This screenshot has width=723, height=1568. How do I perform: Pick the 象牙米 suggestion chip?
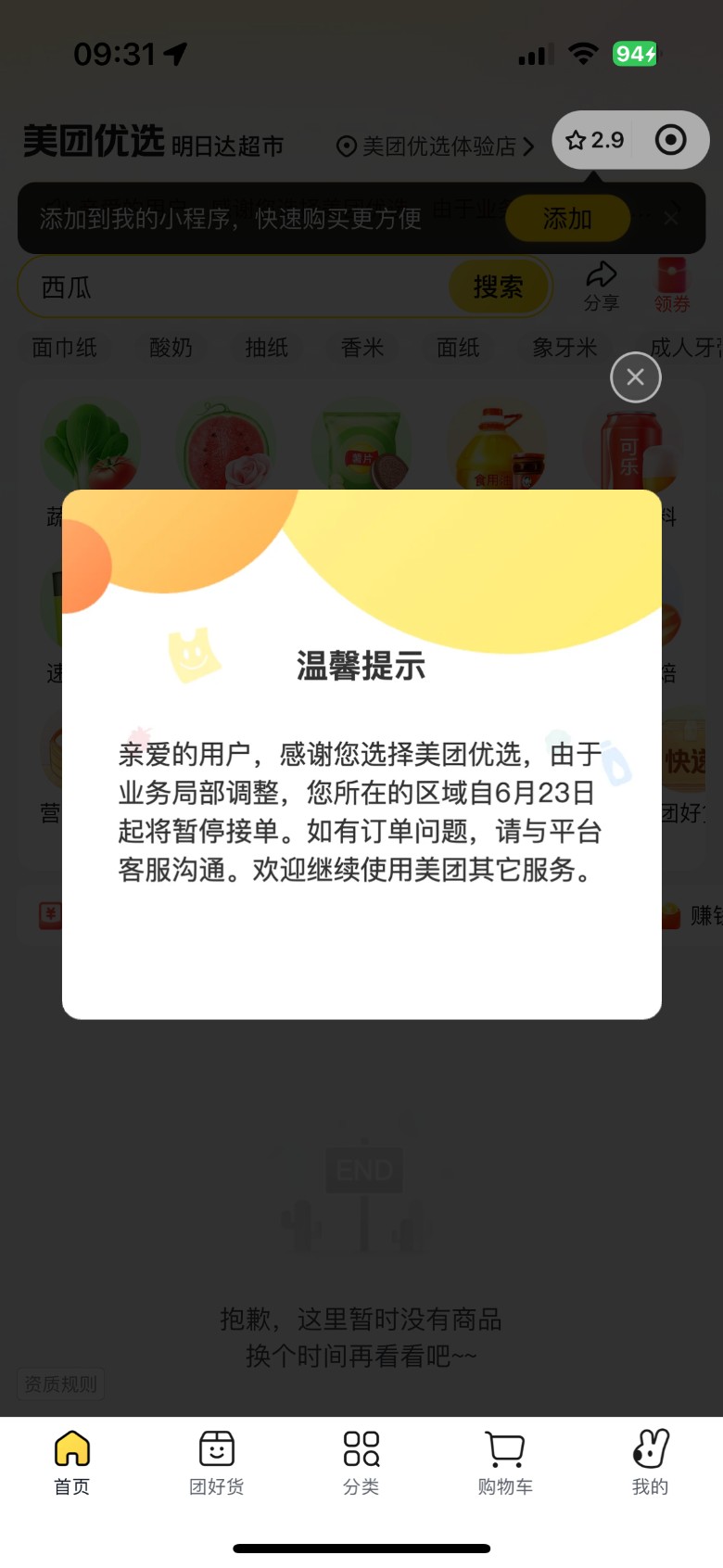click(564, 348)
